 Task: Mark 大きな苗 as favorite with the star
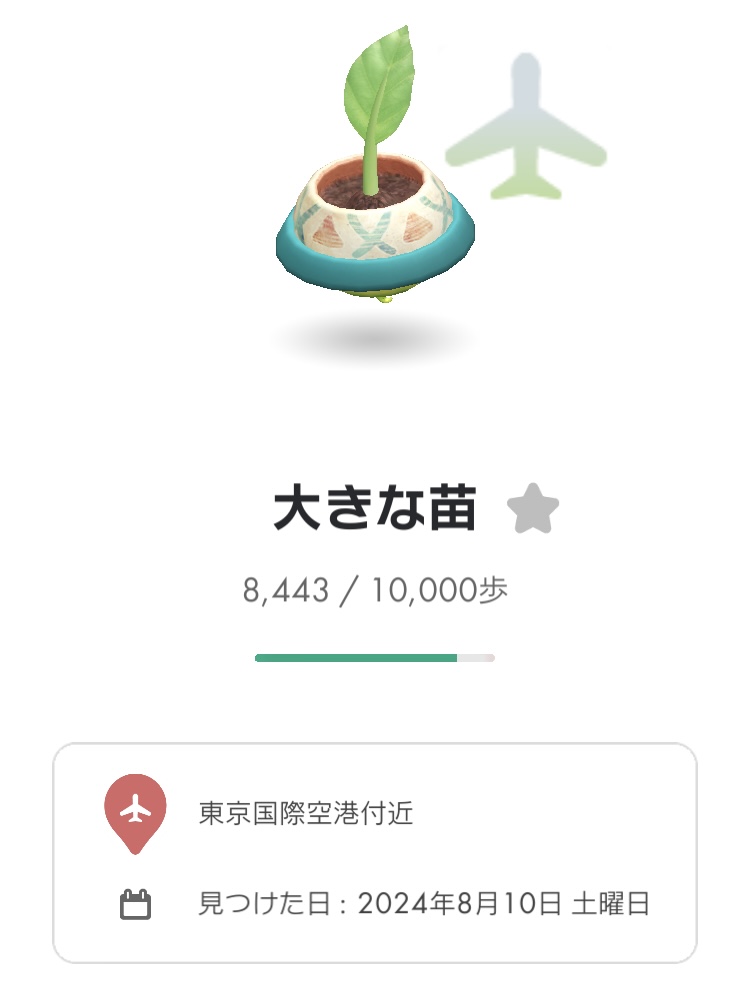532,509
